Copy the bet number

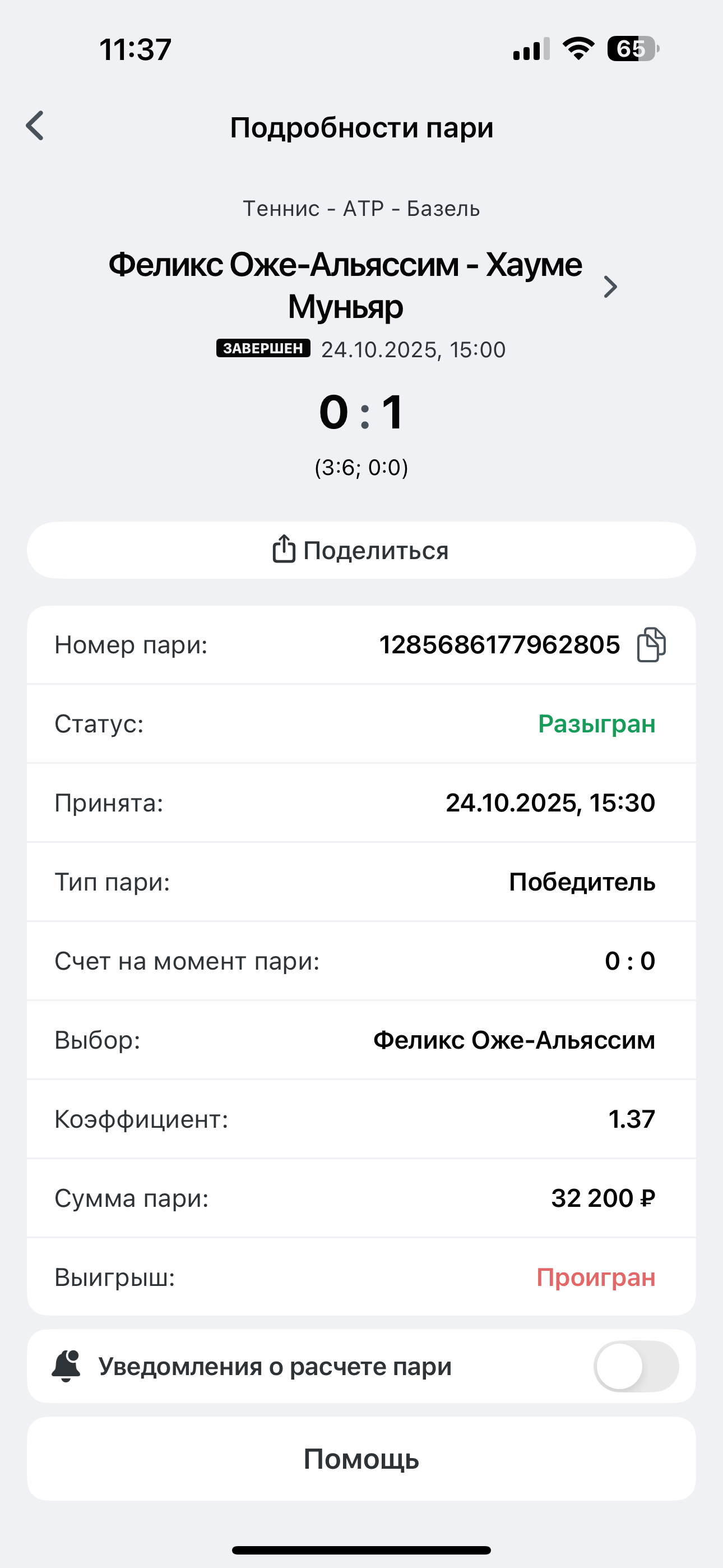coord(651,644)
